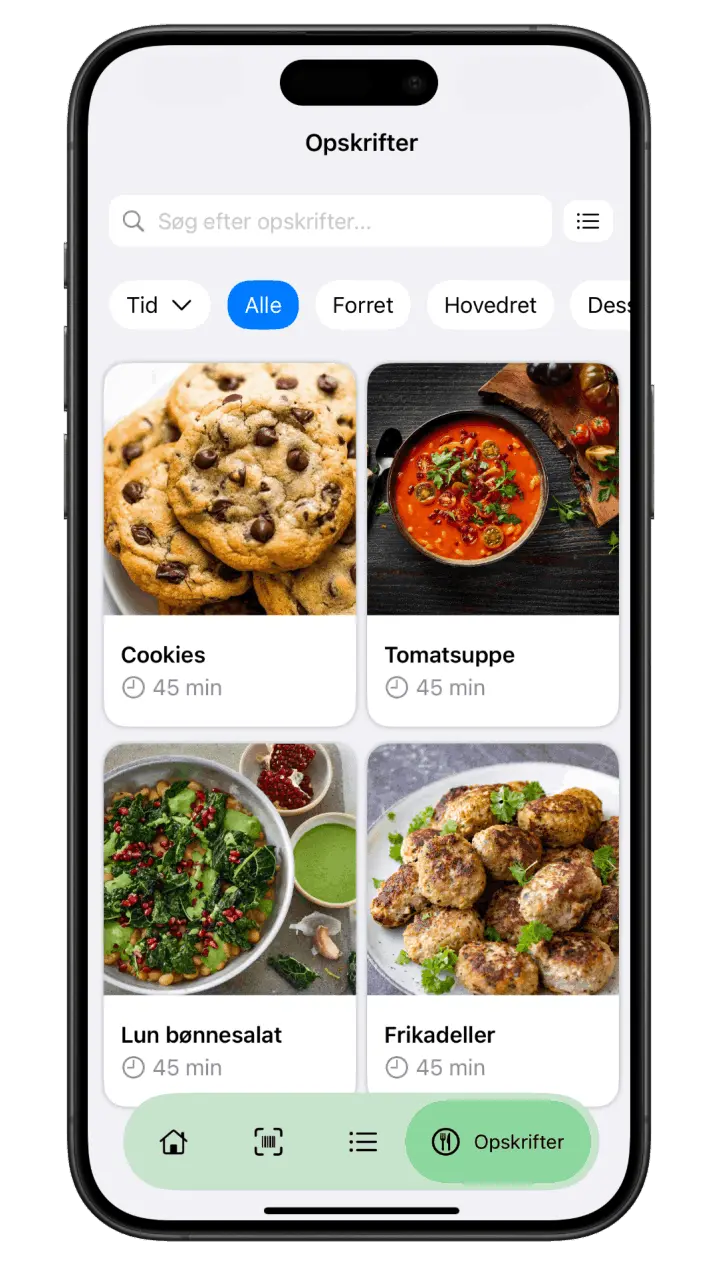718x1276 pixels.
Task: View the Lun bønnesalat recipe
Action: coord(230,920)
